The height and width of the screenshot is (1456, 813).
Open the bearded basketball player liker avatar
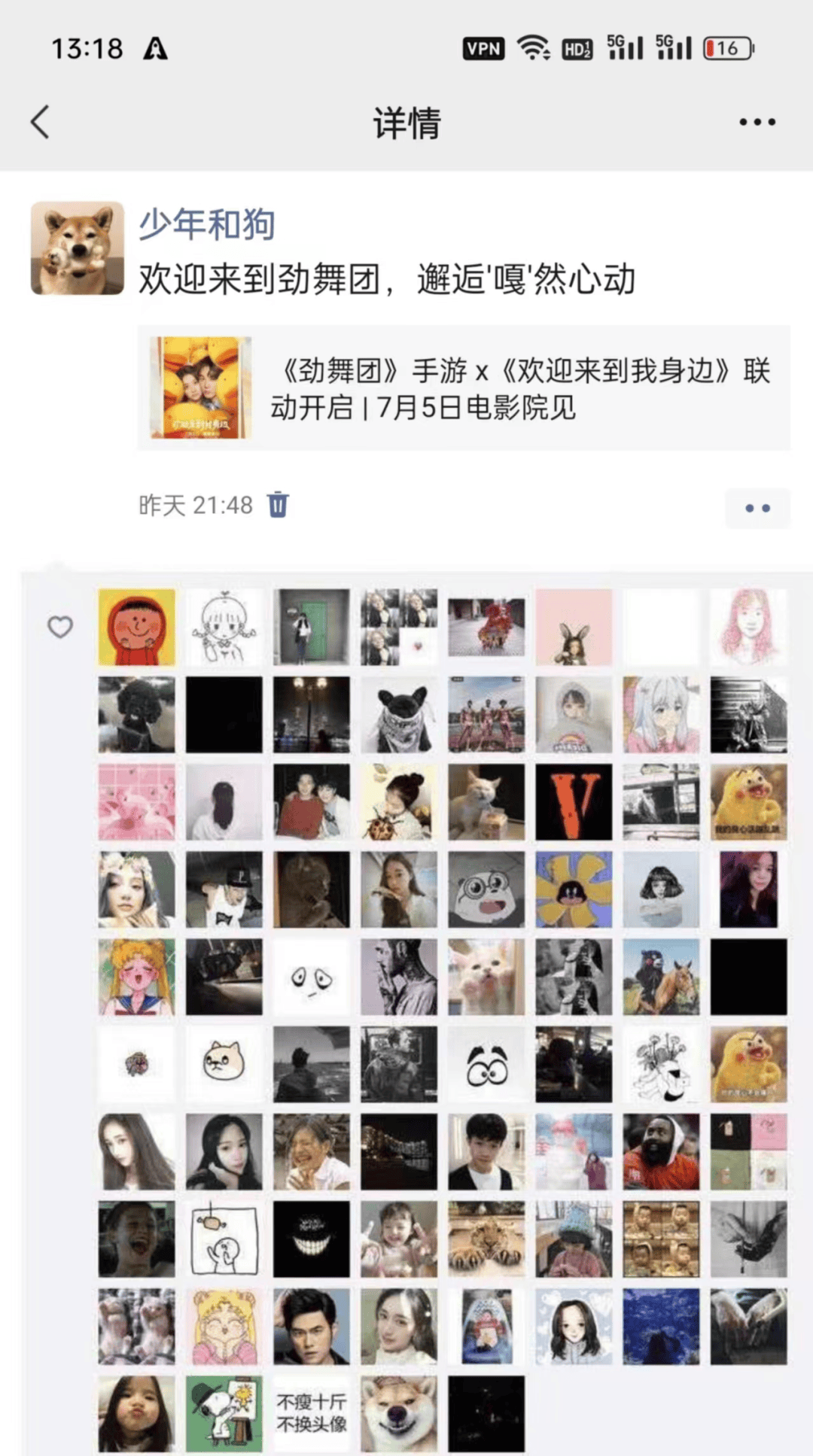(661, 1151)
